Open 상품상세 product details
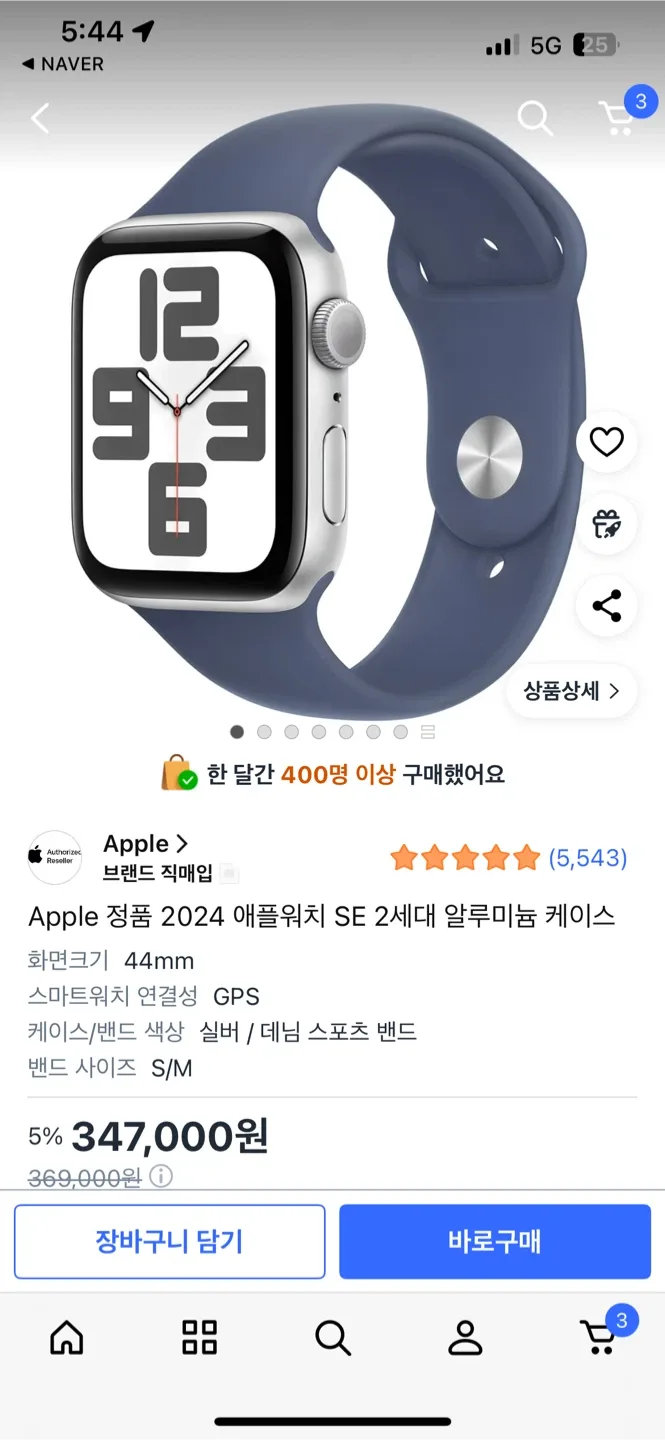The width and height of the screenshot is (665, 1440). click(x=572, y=691)
